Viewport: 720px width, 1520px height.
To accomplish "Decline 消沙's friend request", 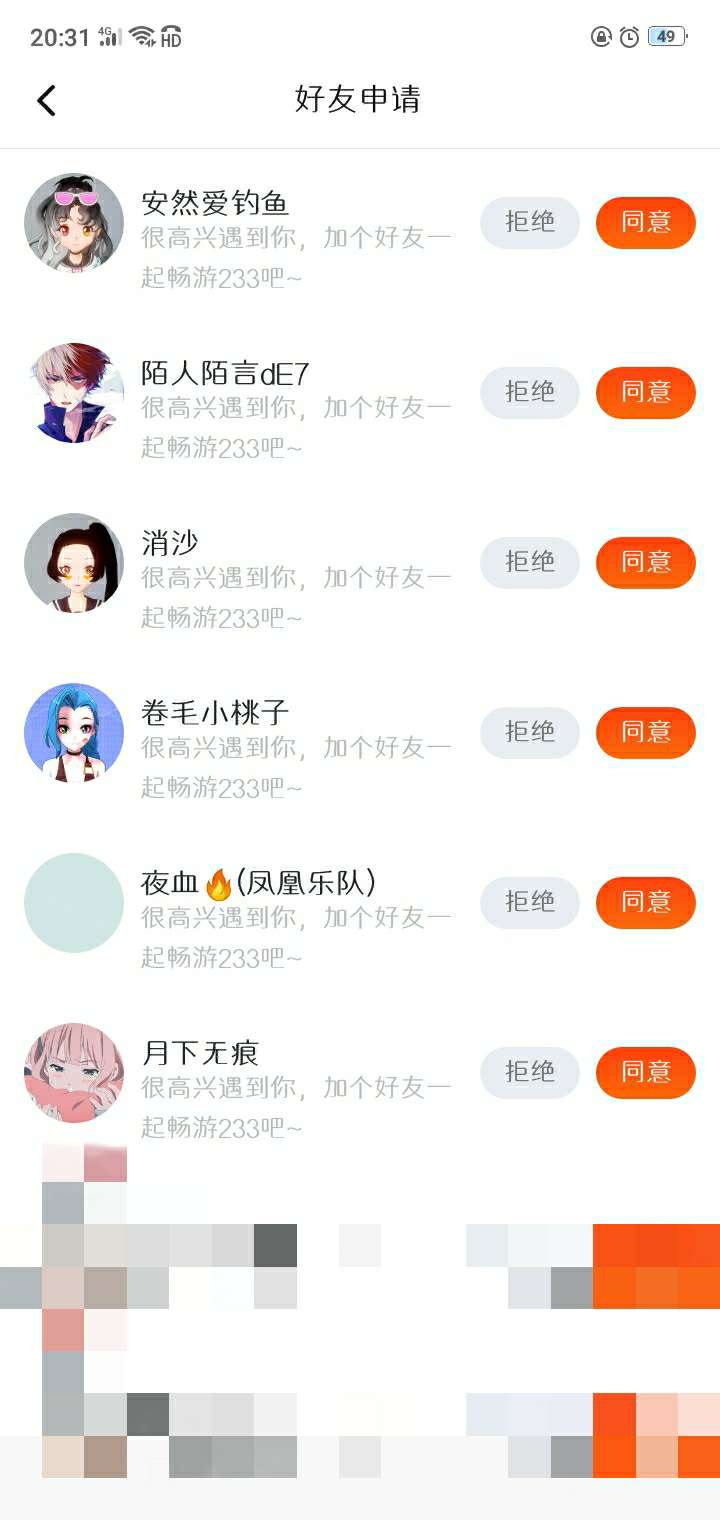I will pos(530,562).
